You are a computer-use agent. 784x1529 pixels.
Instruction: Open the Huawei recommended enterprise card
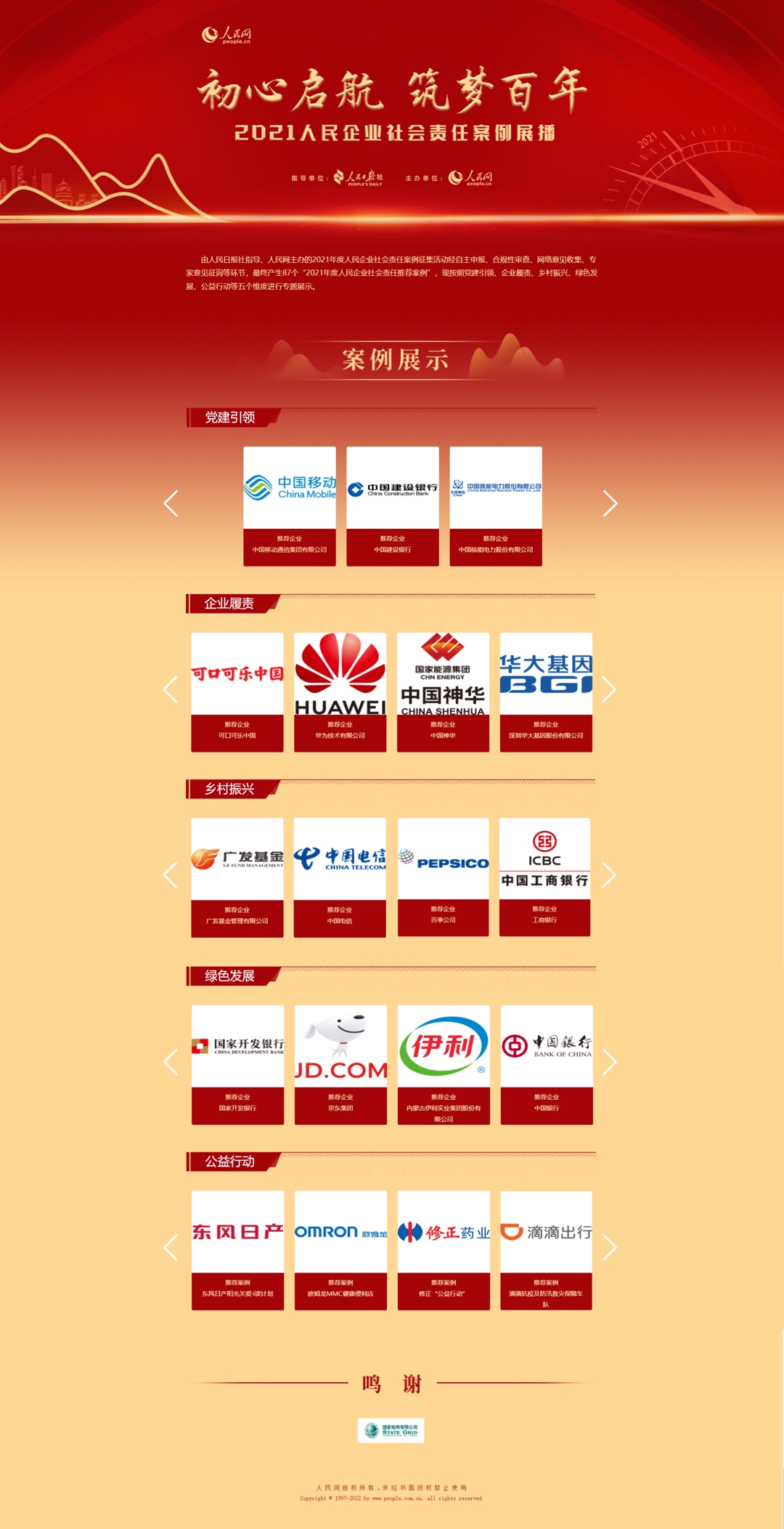click(340, 692)
